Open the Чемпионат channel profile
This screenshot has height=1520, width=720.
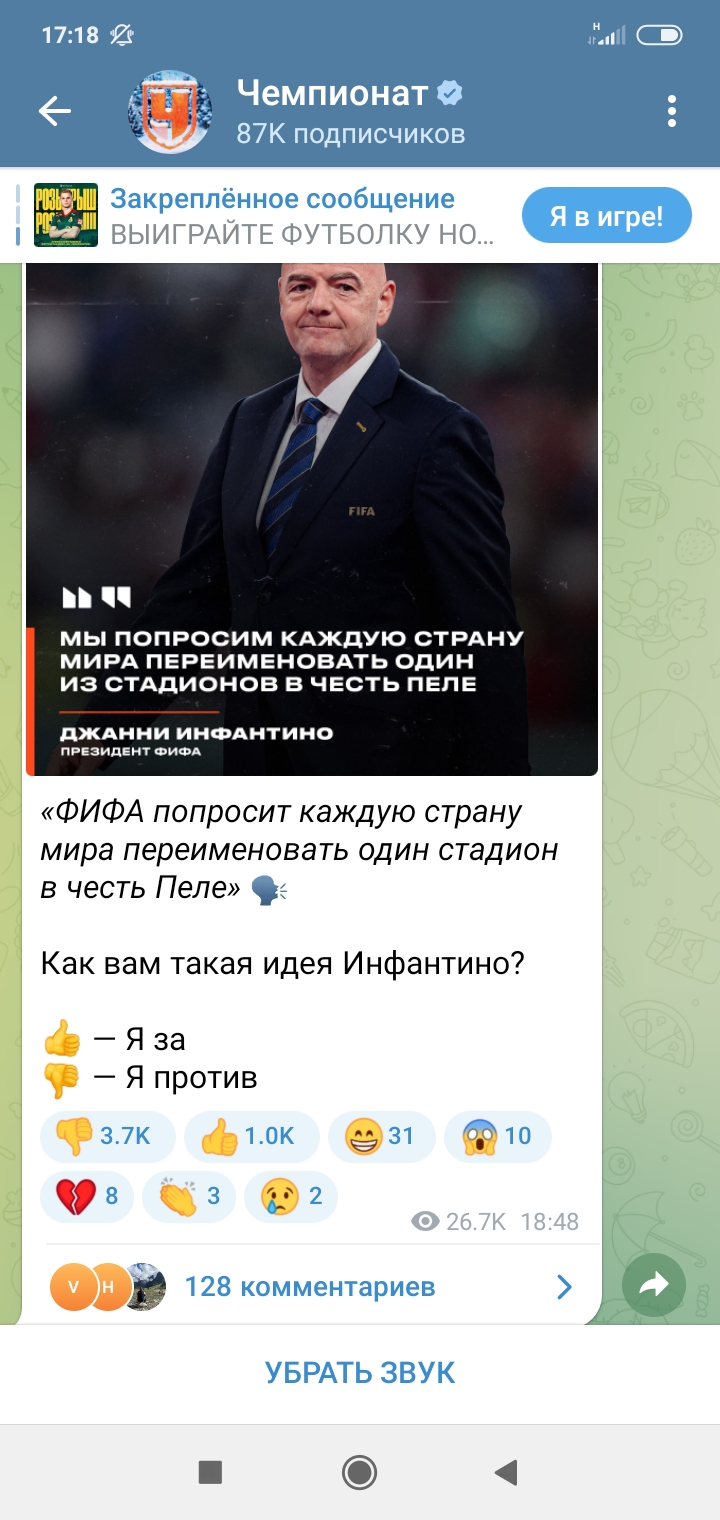pyautogui.click(x=350, y=111)
